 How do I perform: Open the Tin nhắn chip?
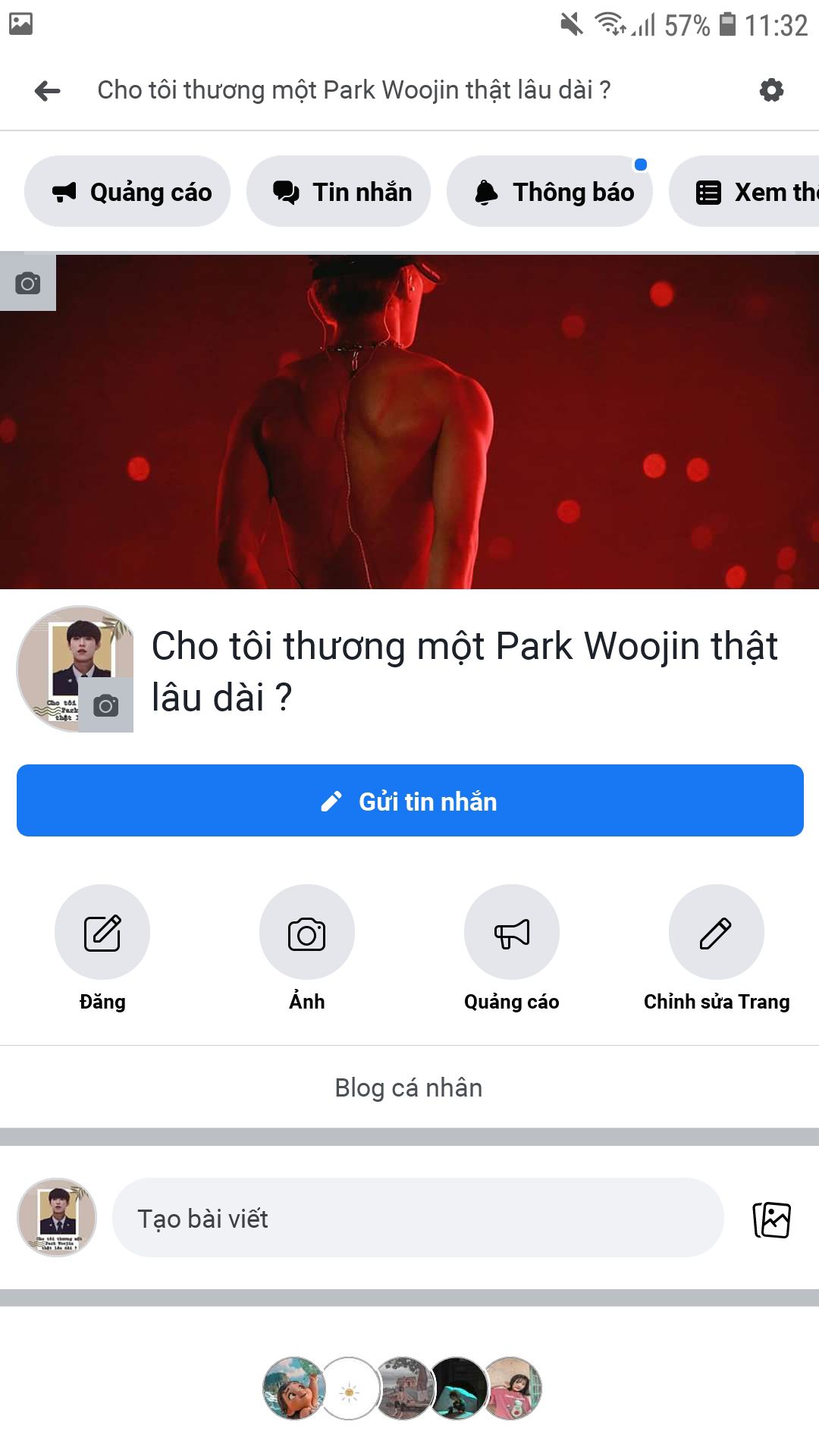click(x=339, y=192)
